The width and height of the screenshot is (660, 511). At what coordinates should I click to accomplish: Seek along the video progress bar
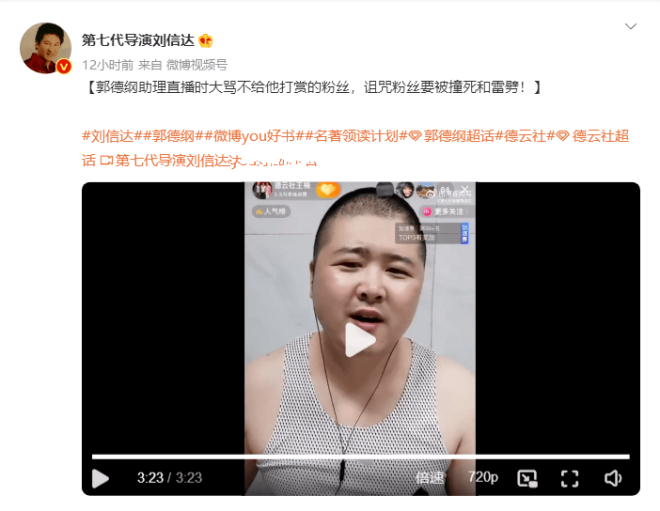click(360, 457)
